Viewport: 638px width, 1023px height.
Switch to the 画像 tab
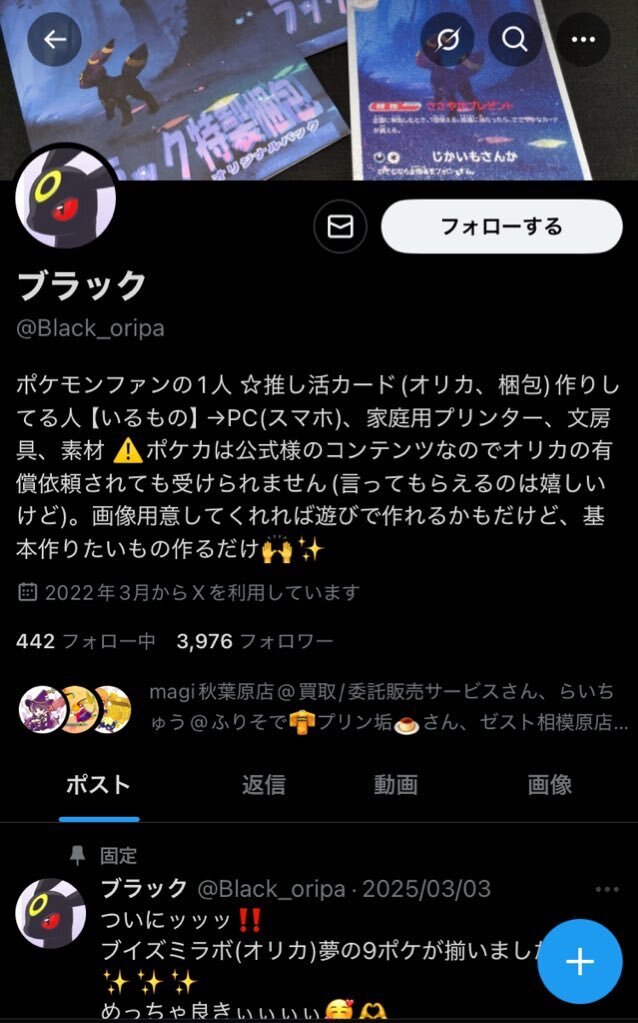click(549, 784)
